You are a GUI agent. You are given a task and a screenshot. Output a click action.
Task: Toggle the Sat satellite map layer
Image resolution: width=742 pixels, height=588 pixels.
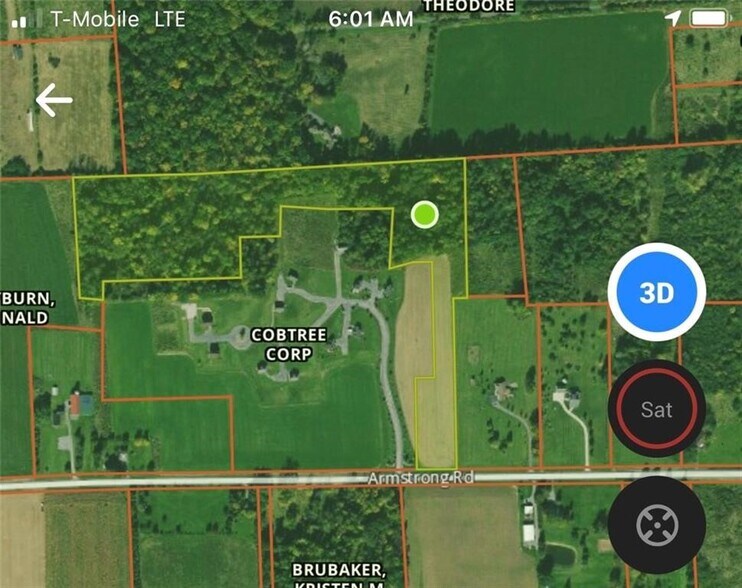[x=657, y=408]
